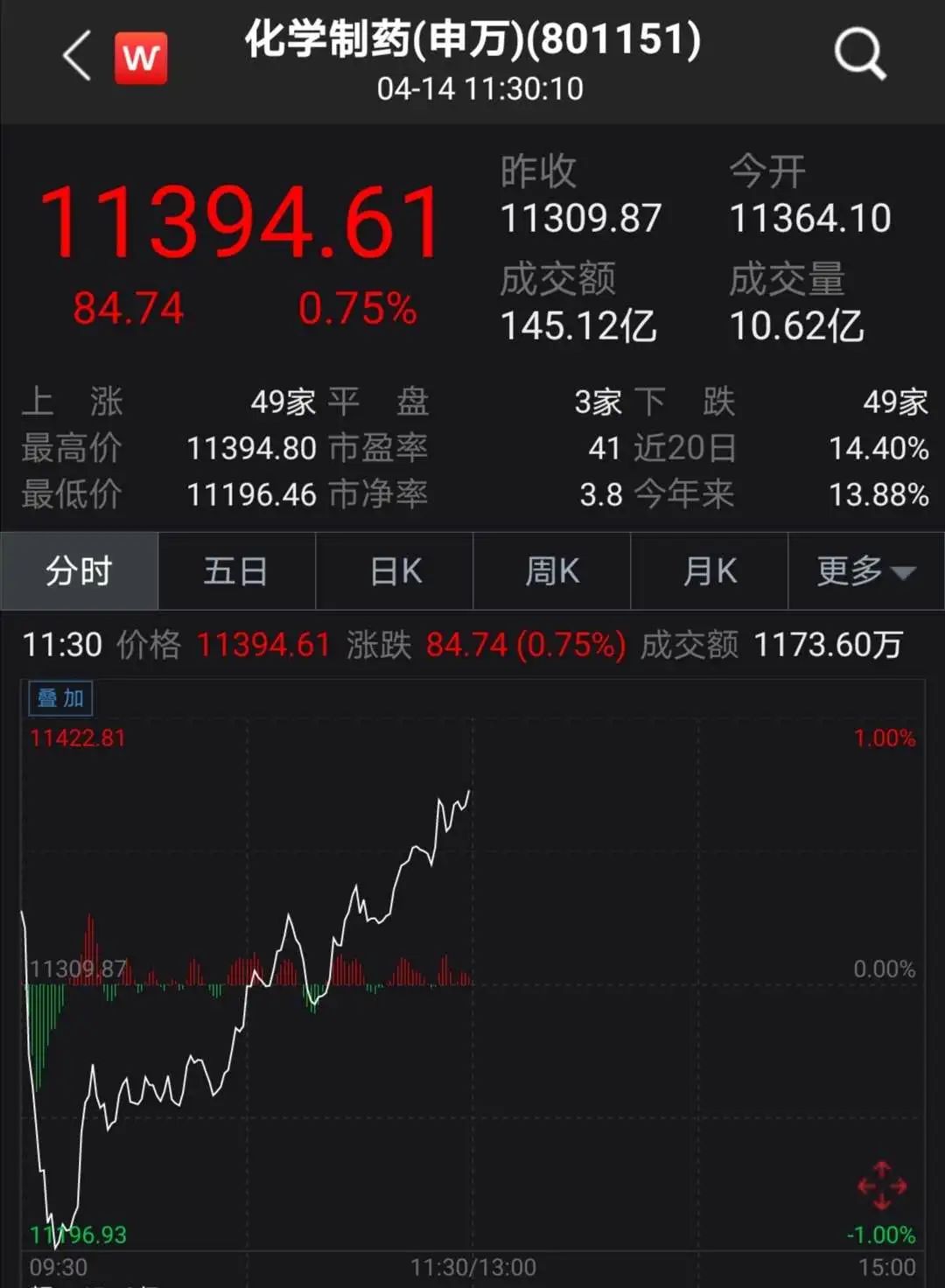
Task: Select the 周K chart tab
Action: 552,571
